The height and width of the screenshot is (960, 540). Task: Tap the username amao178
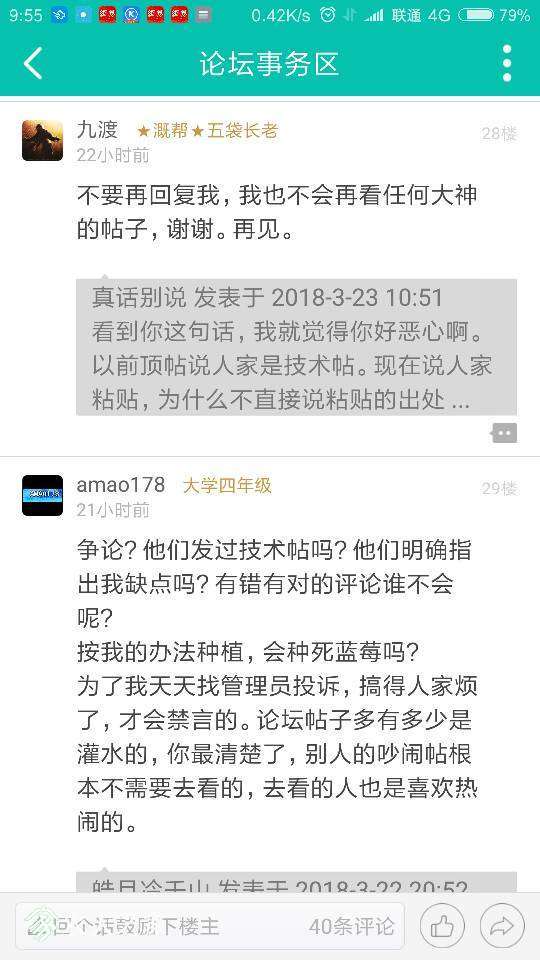tap(121, 485)
